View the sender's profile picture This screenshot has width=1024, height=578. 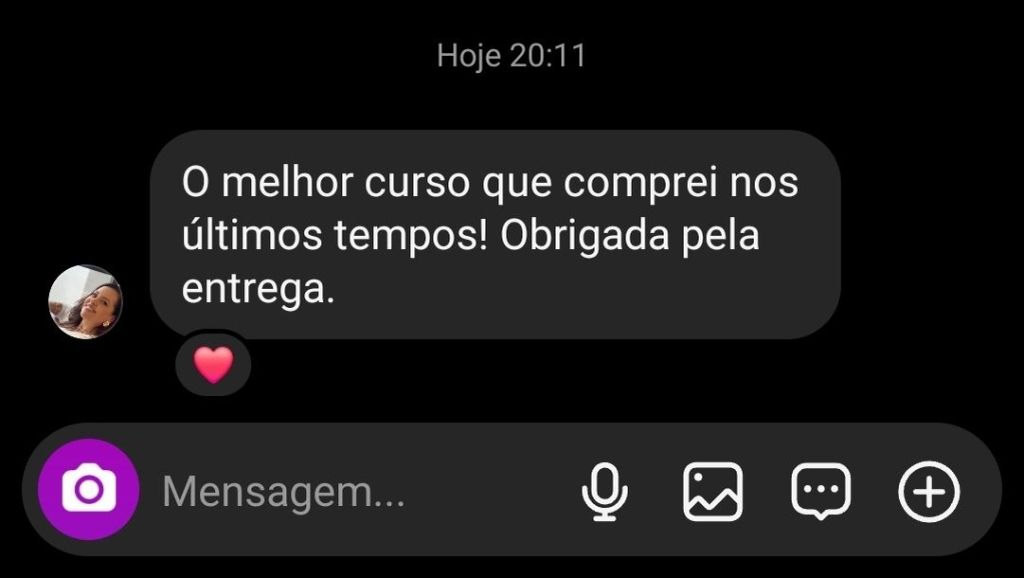[86, 302]
